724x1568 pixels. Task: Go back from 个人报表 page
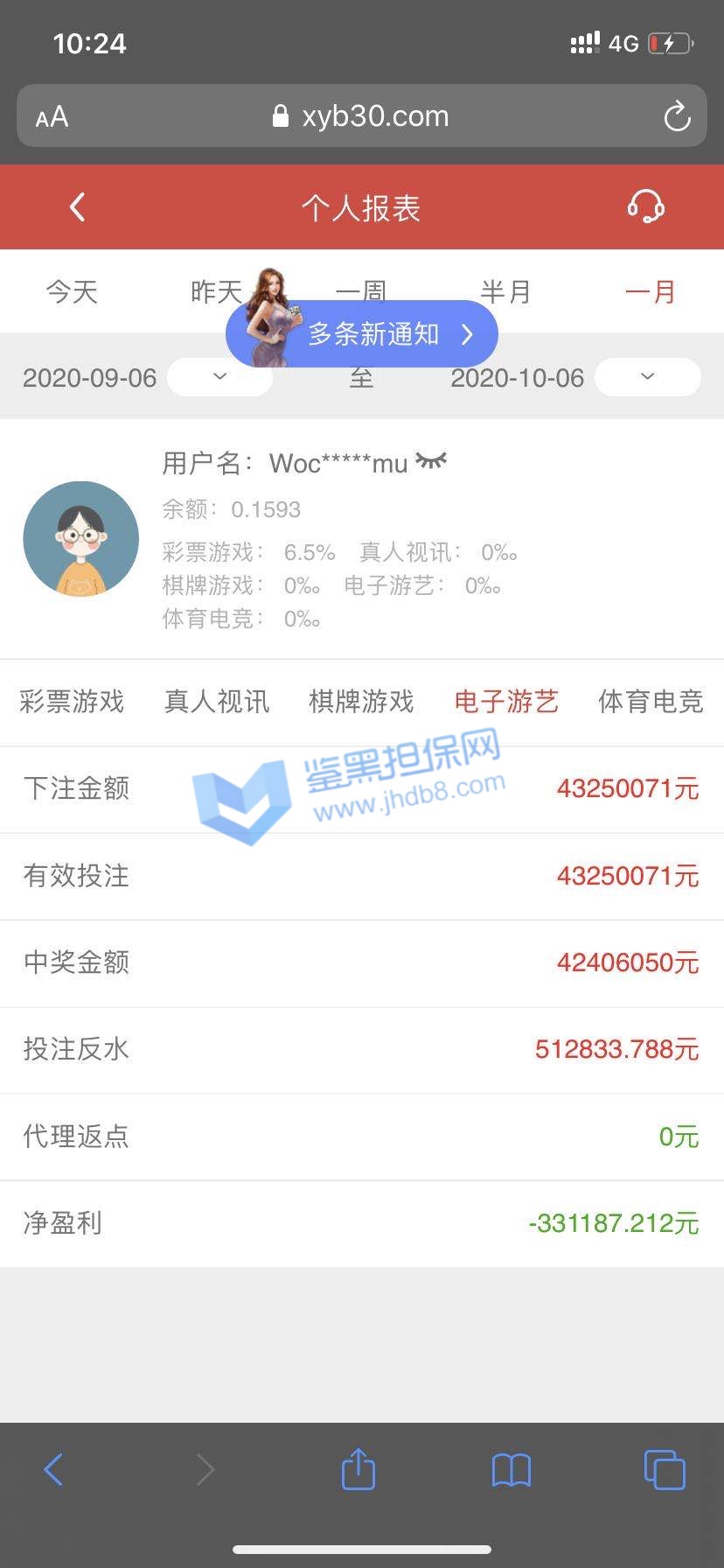point(78,207)
